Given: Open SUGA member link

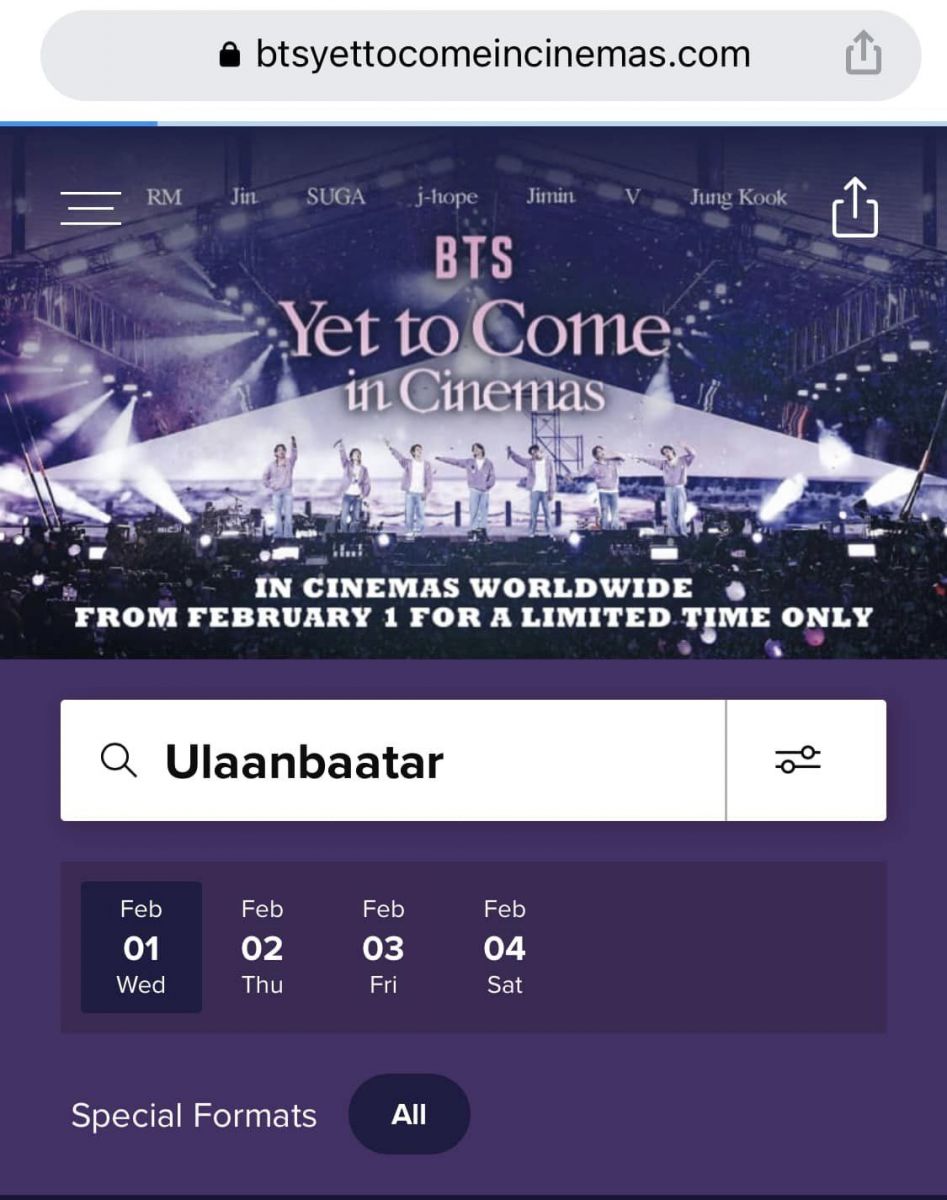Looking at the screenshot, I should 335,197.
